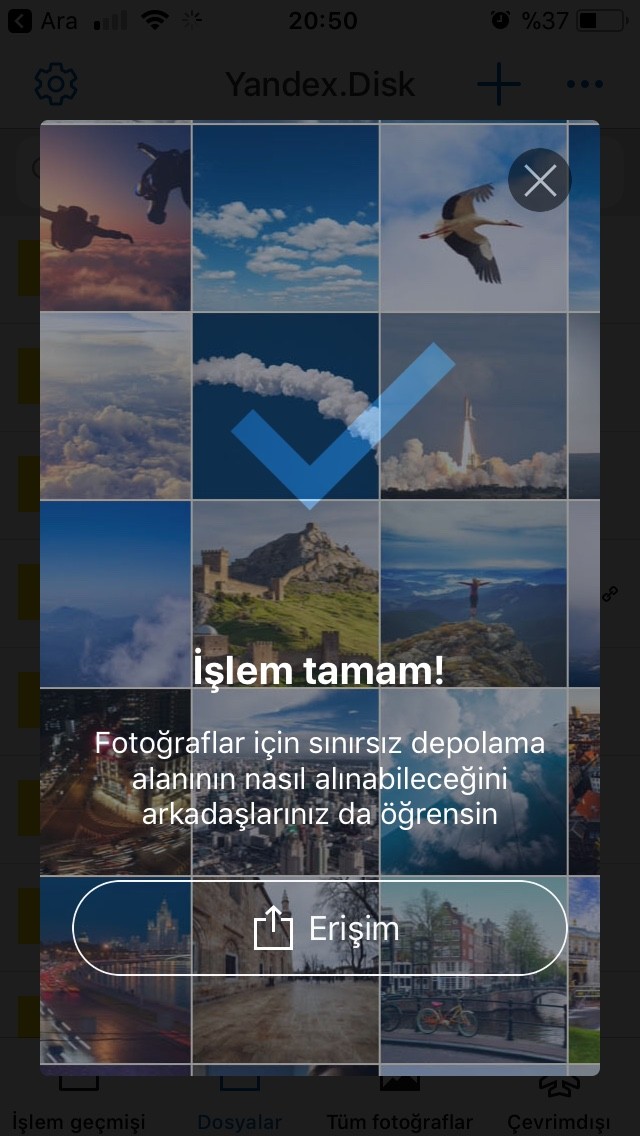Return to Ara via status bar back link
The image size is (640, 1136).
[x=44, y=20]
